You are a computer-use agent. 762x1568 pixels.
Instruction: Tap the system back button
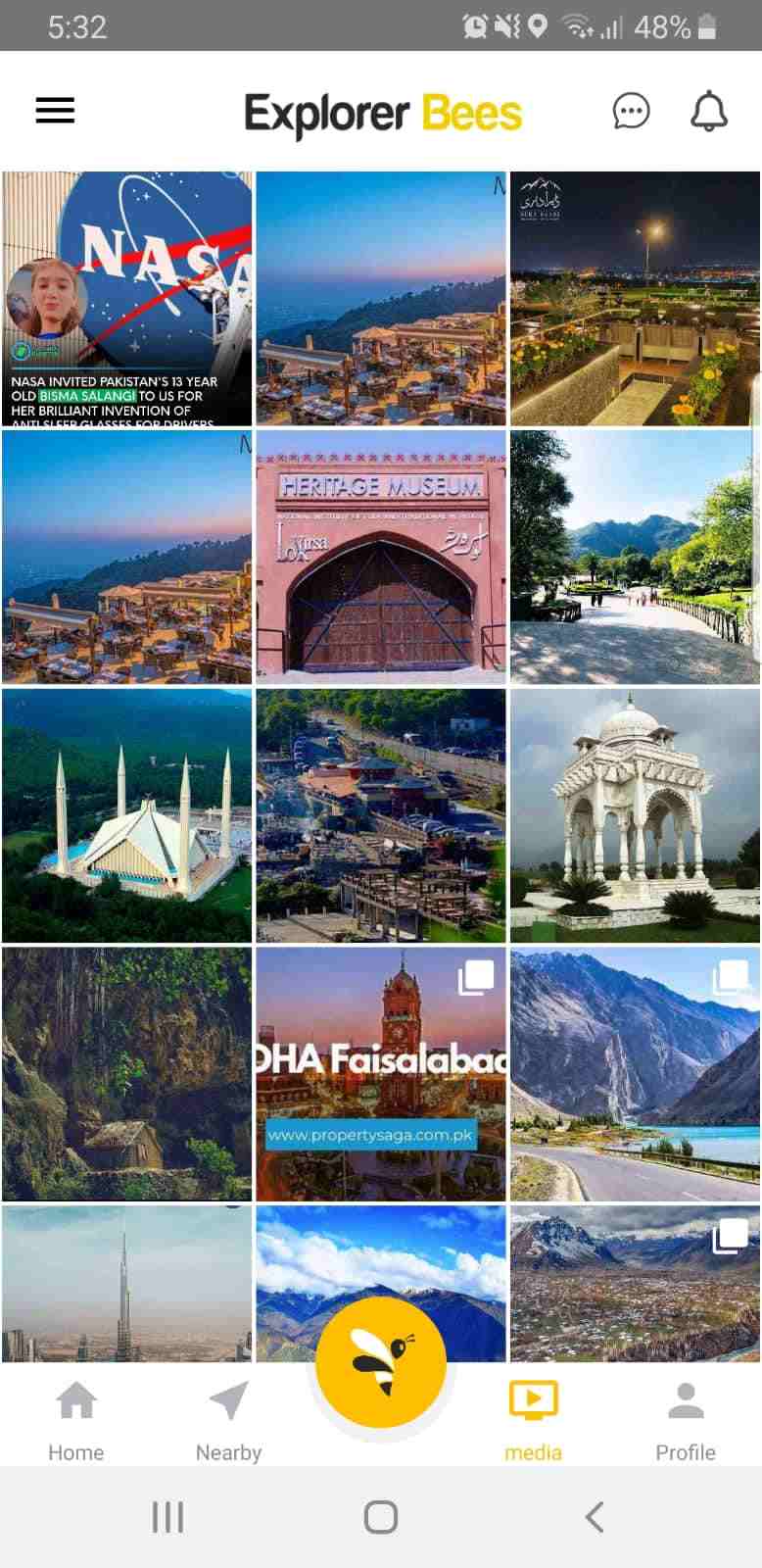594,1517
